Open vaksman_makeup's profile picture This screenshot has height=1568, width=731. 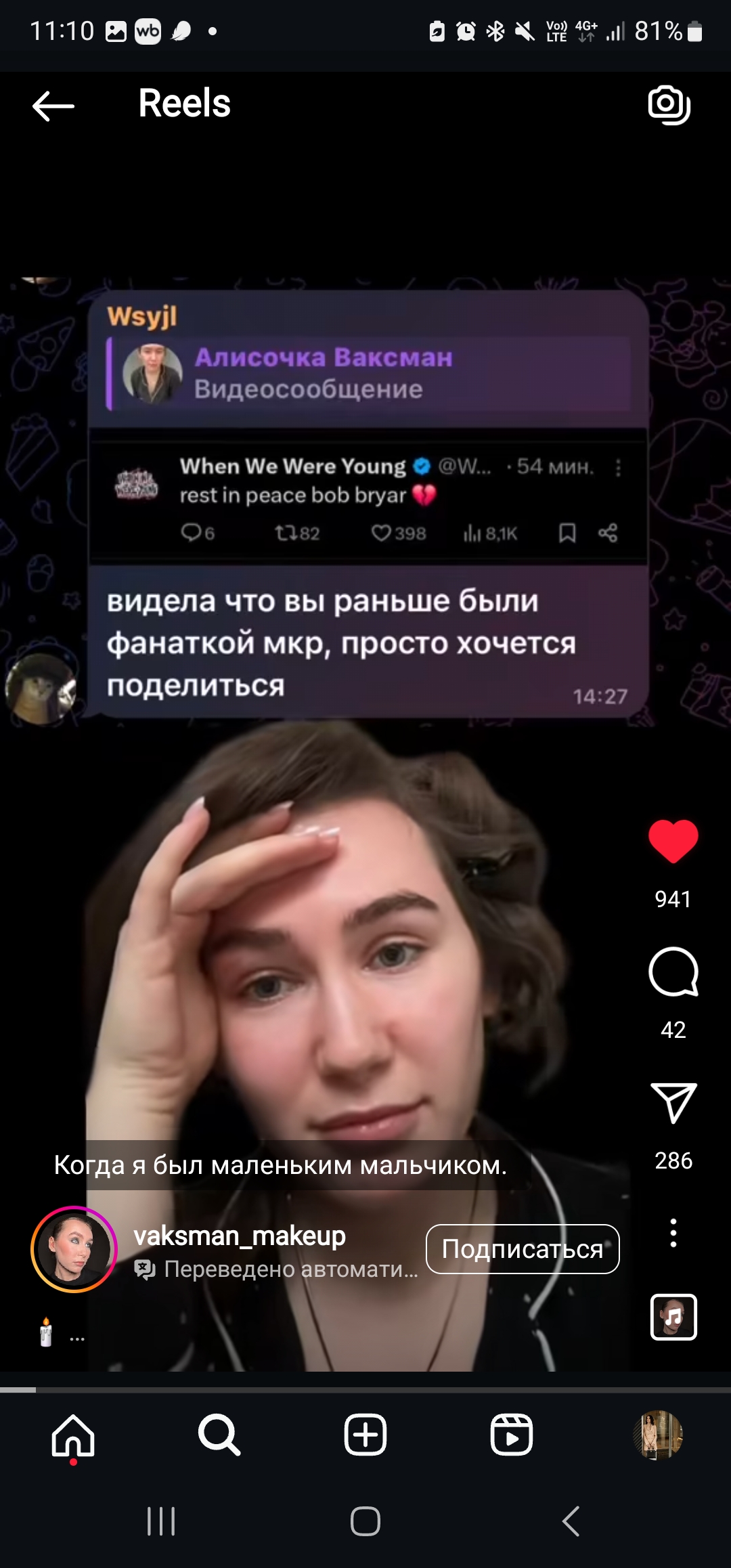pos(74,1249)
